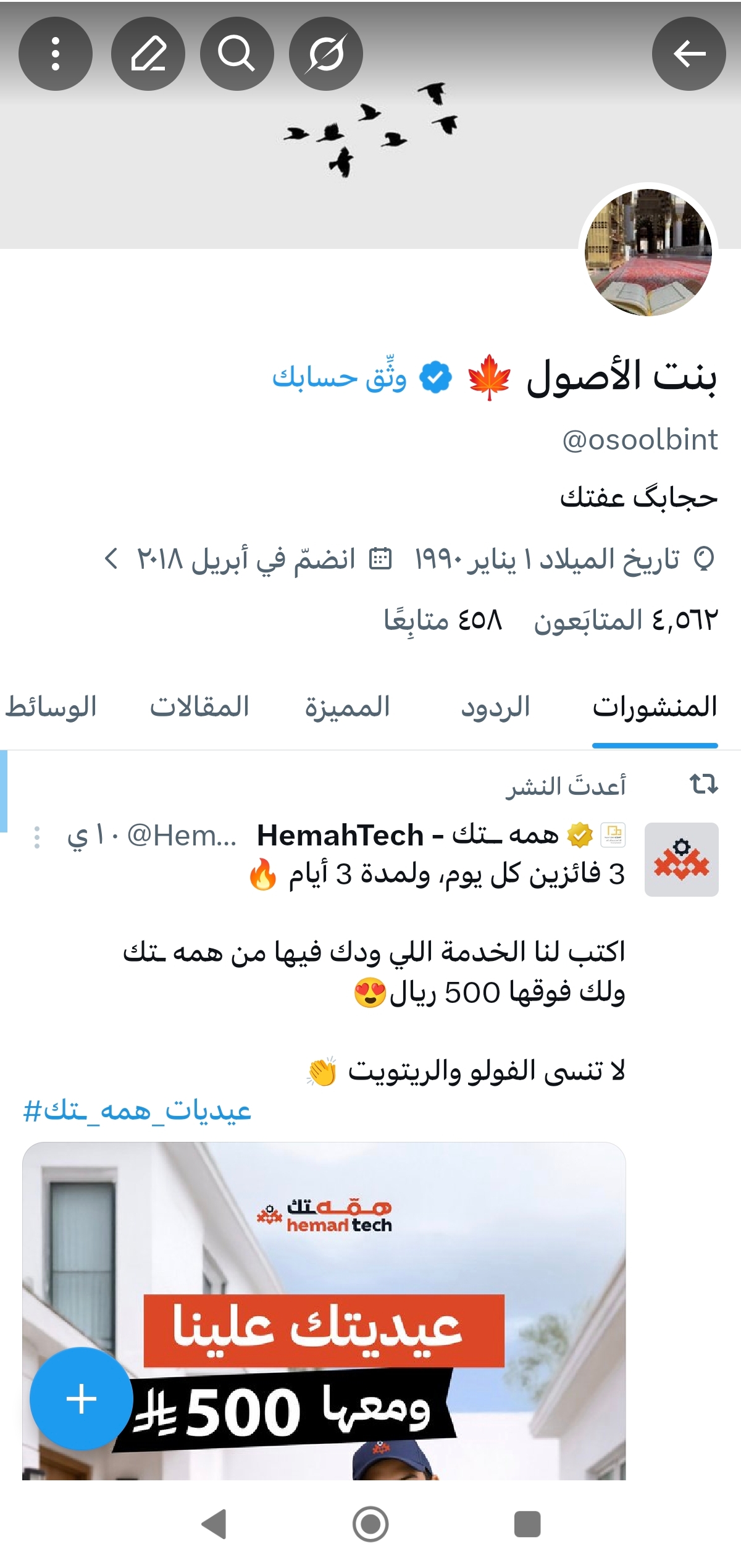The width and height of the screenshot is (741, 1568).
Task: Open the profile overflow menu
Action: click(56, 54)
